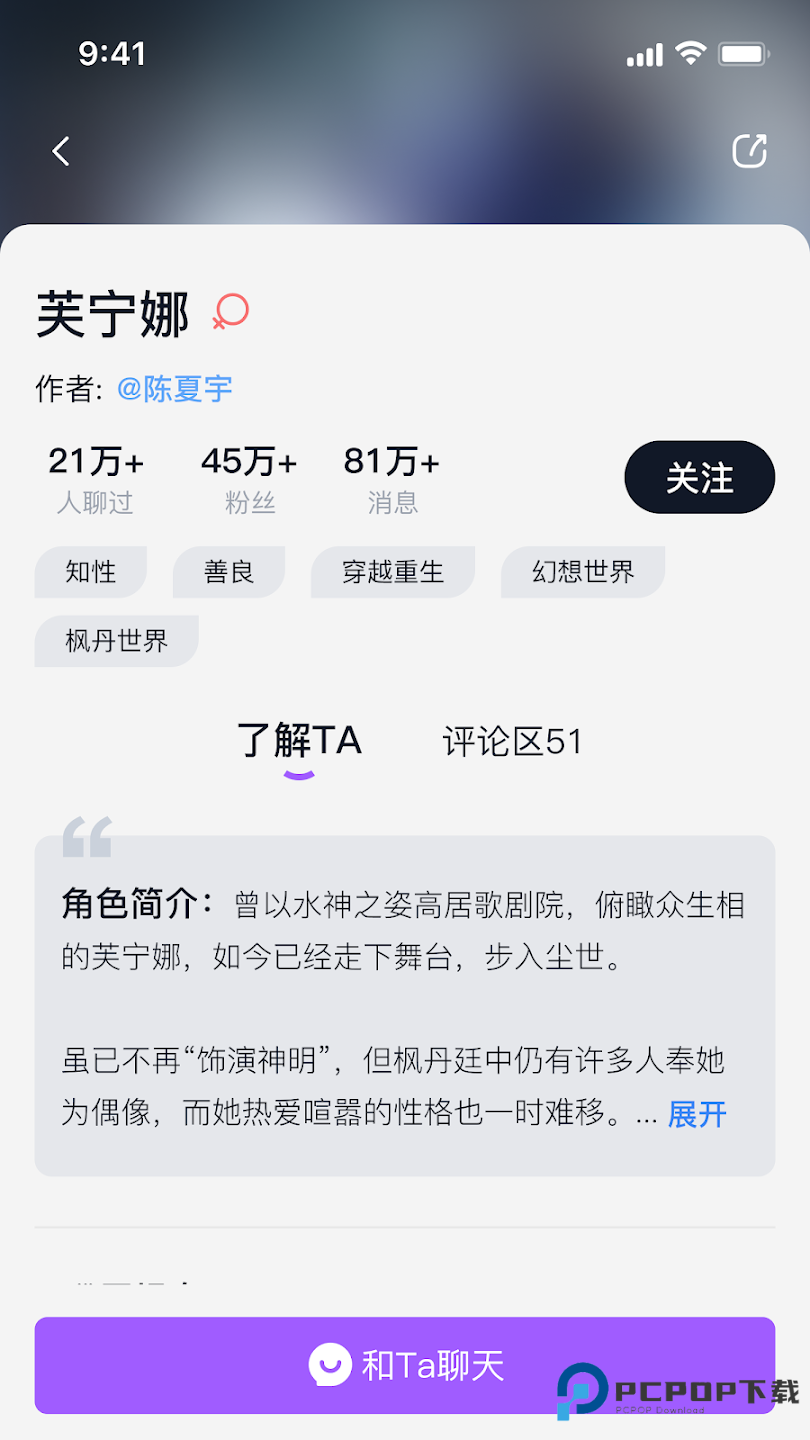Switch to the 了解TA tab
This screenshot has height=1440, width=810.
pyautogui.click(x=299, y=742)
